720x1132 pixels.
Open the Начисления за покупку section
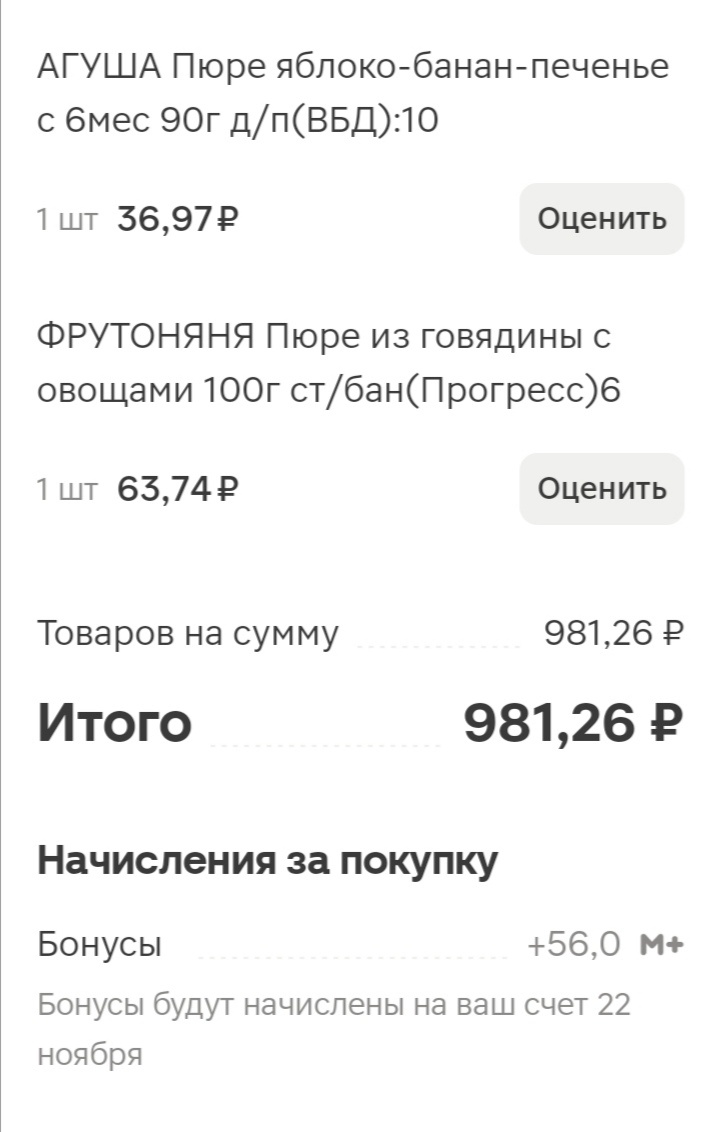click(270, 858)
